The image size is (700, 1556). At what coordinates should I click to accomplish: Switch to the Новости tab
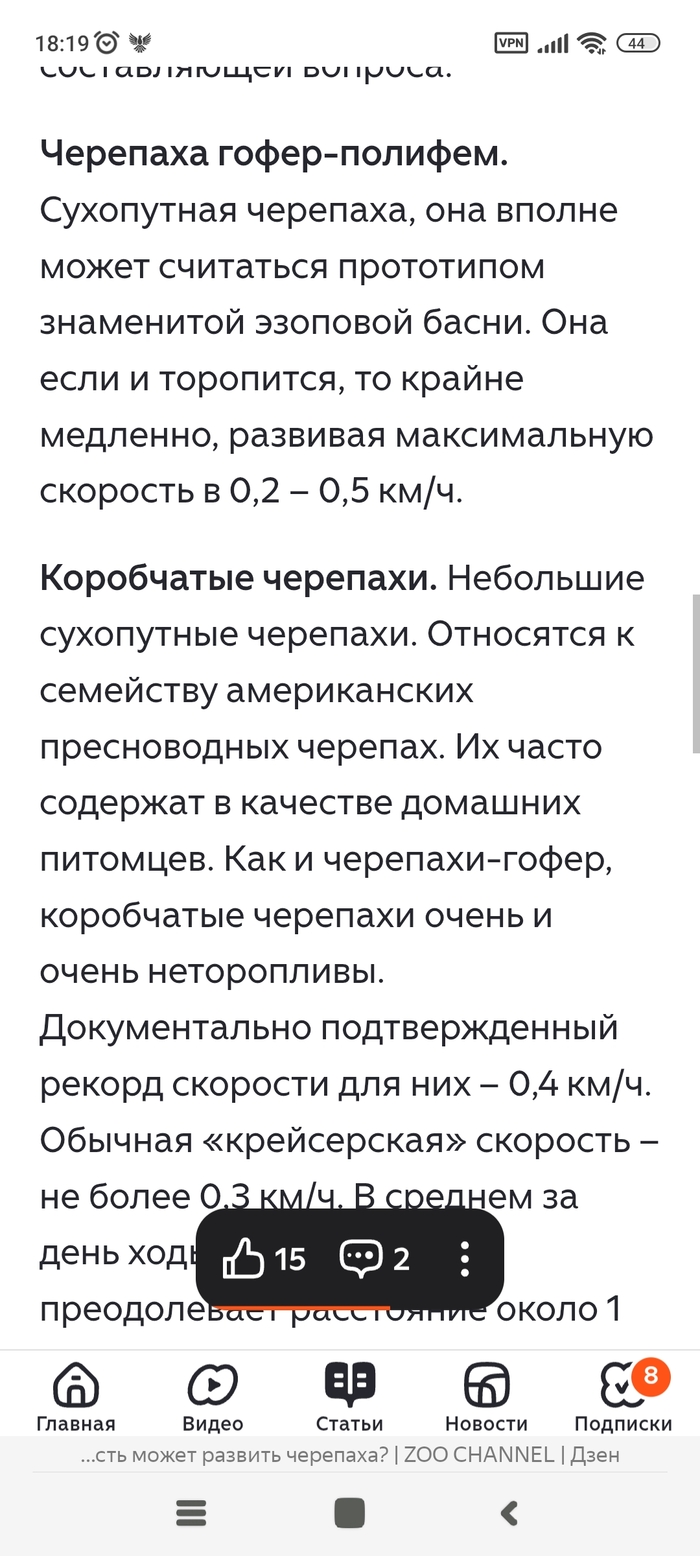[487, 1397]
